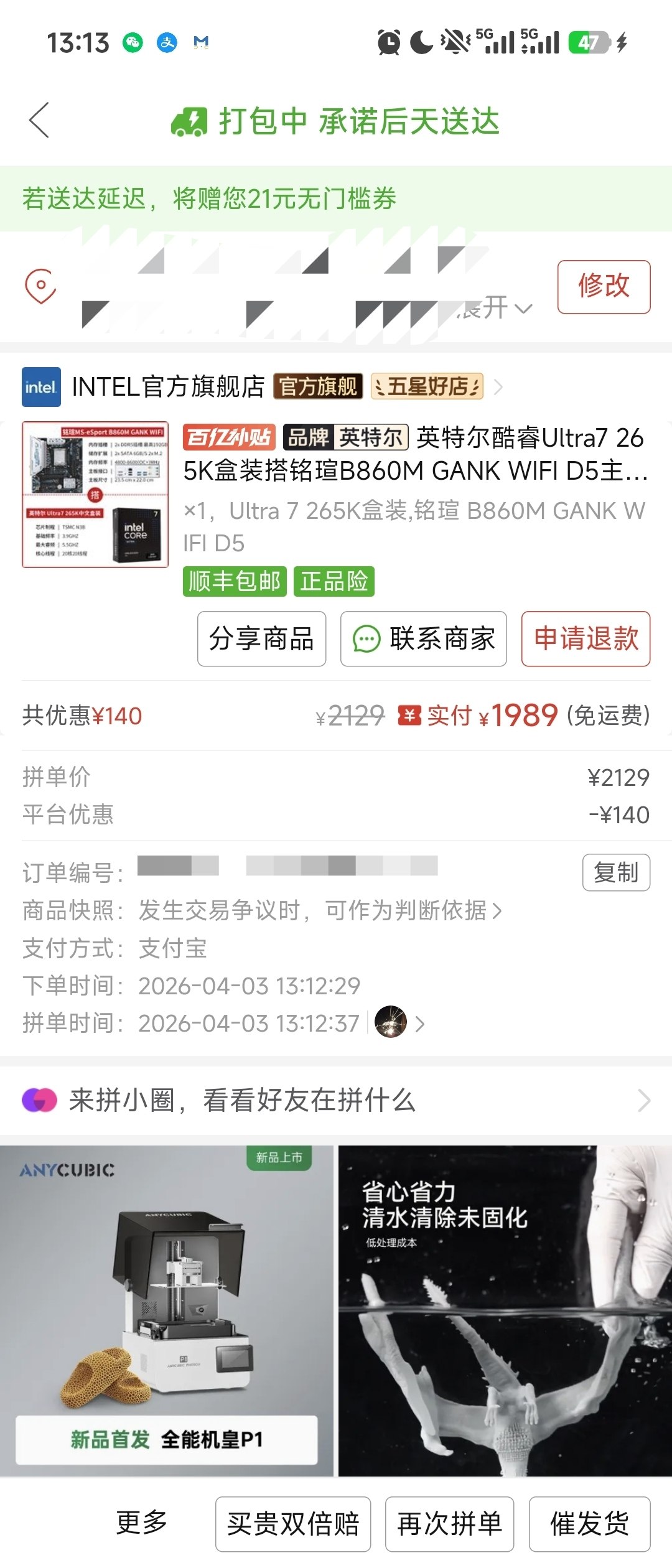
Task: Open the 省心省力 resin model ad card
Action: pos(505,1310)
